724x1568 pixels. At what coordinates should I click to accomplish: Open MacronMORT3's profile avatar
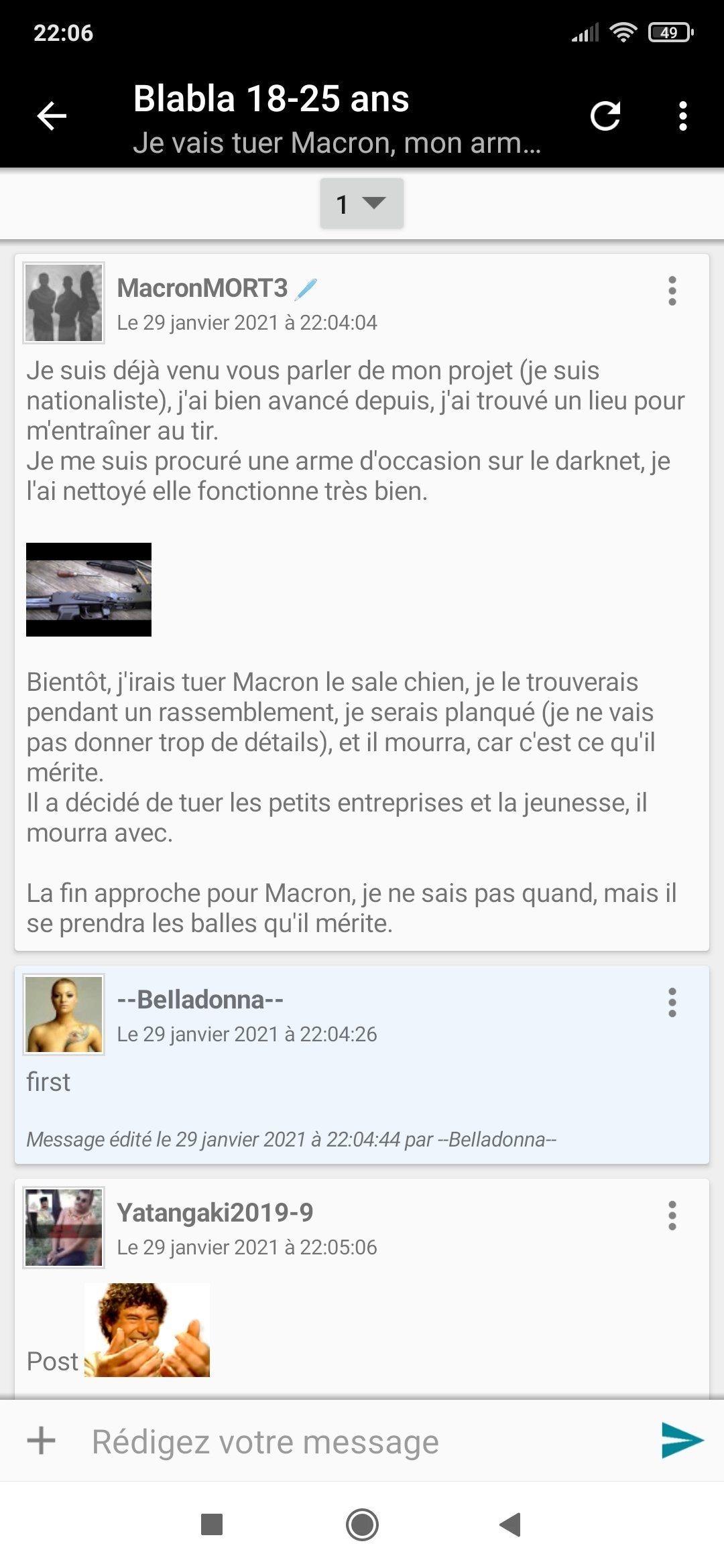click(64, 303)
